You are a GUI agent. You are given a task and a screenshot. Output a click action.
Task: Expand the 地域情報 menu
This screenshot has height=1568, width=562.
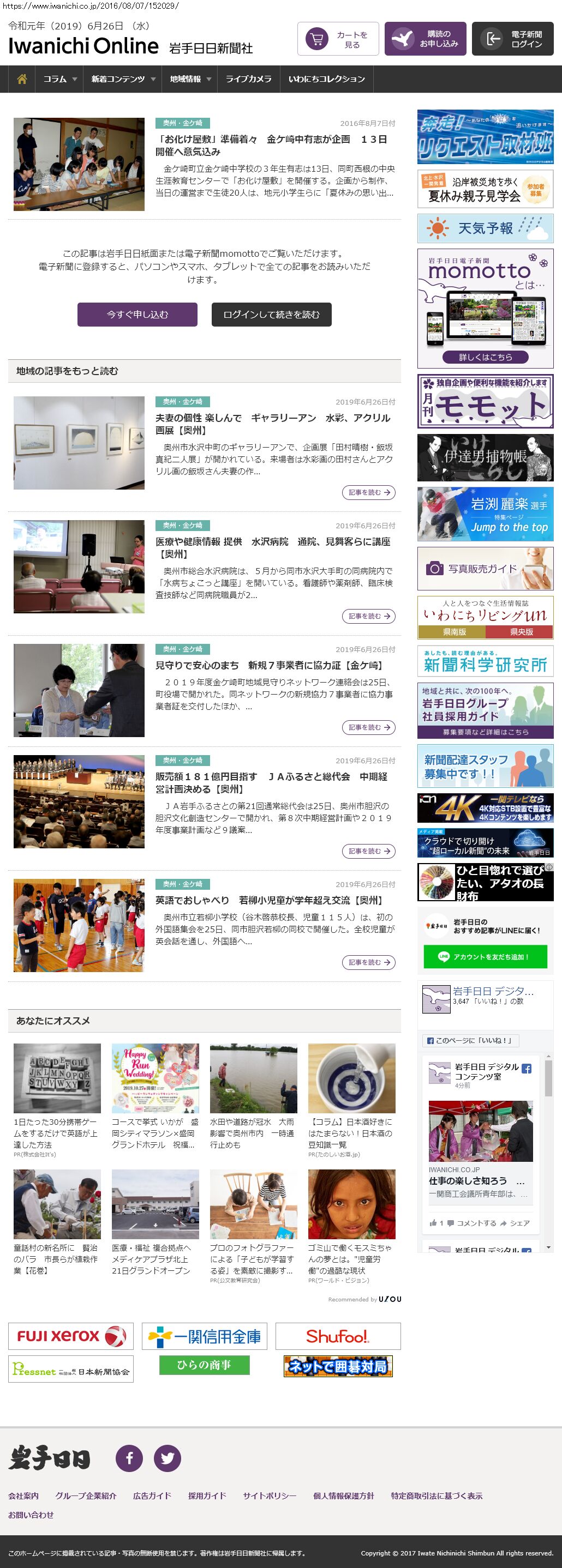click(x=190, y=79)
